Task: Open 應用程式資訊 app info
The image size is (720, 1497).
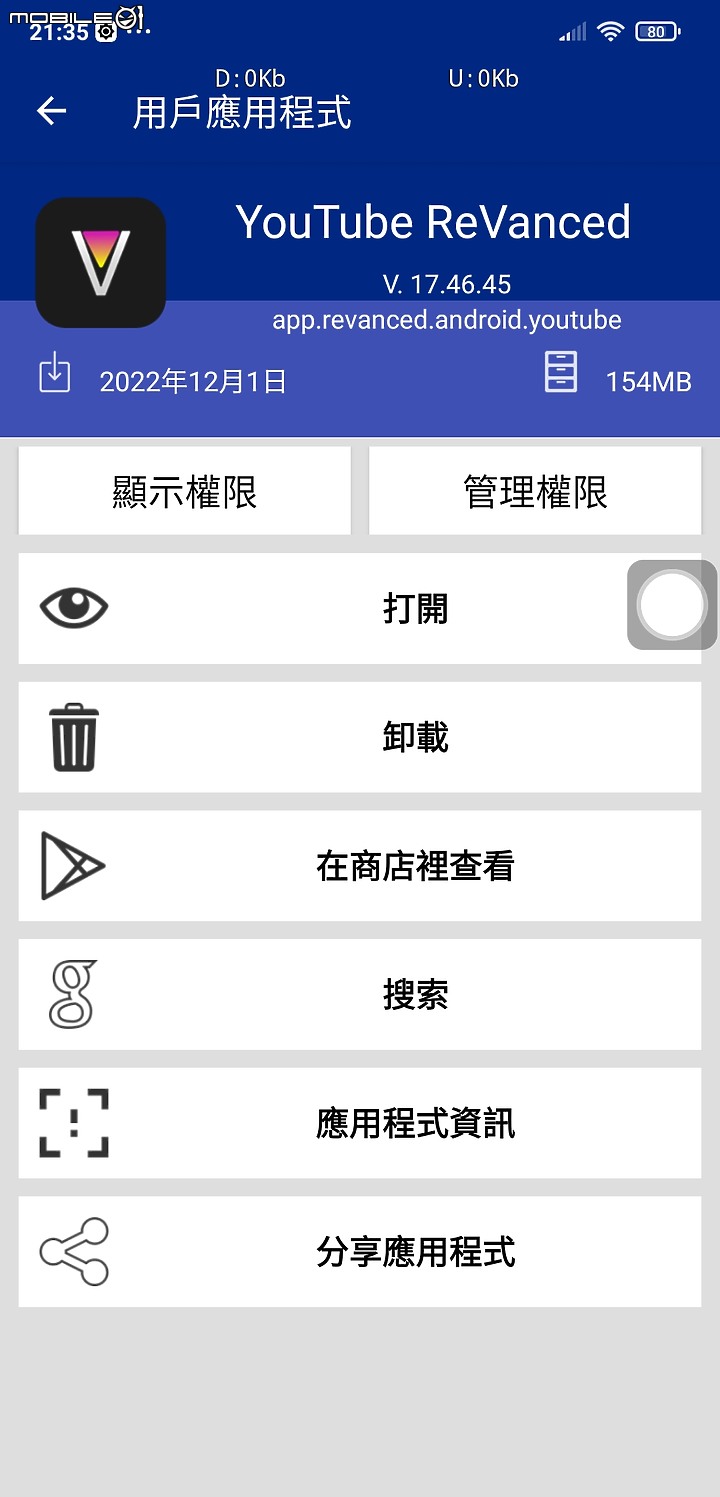Action: (x=360, y=1123)
